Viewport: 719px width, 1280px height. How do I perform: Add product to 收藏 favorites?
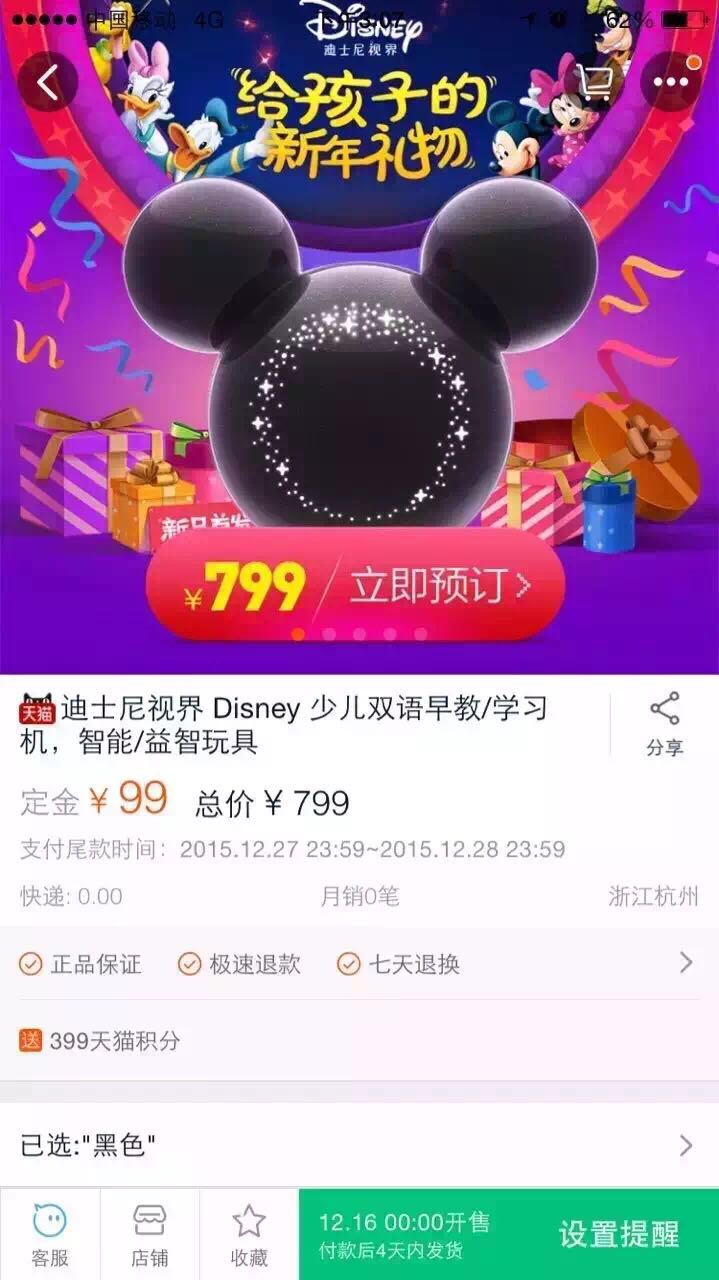(x=248, y=1234)
